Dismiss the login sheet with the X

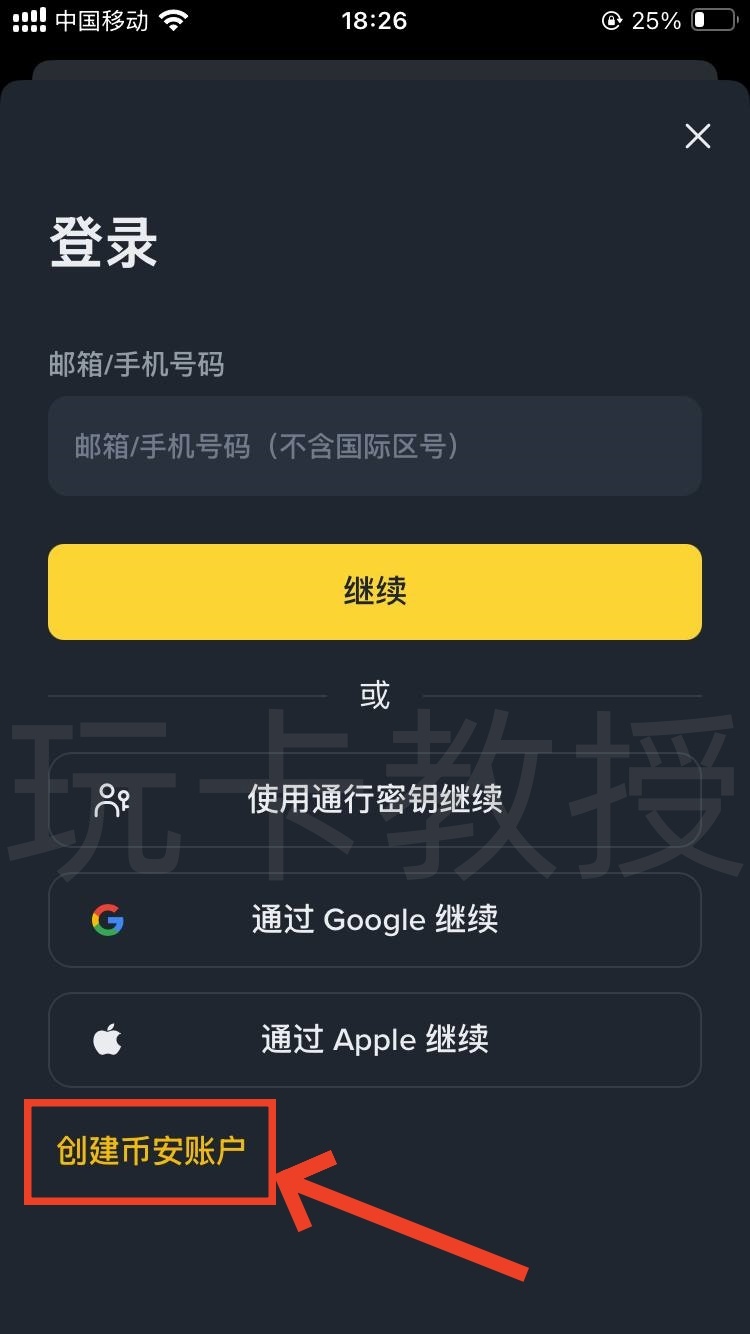(697, 136)
